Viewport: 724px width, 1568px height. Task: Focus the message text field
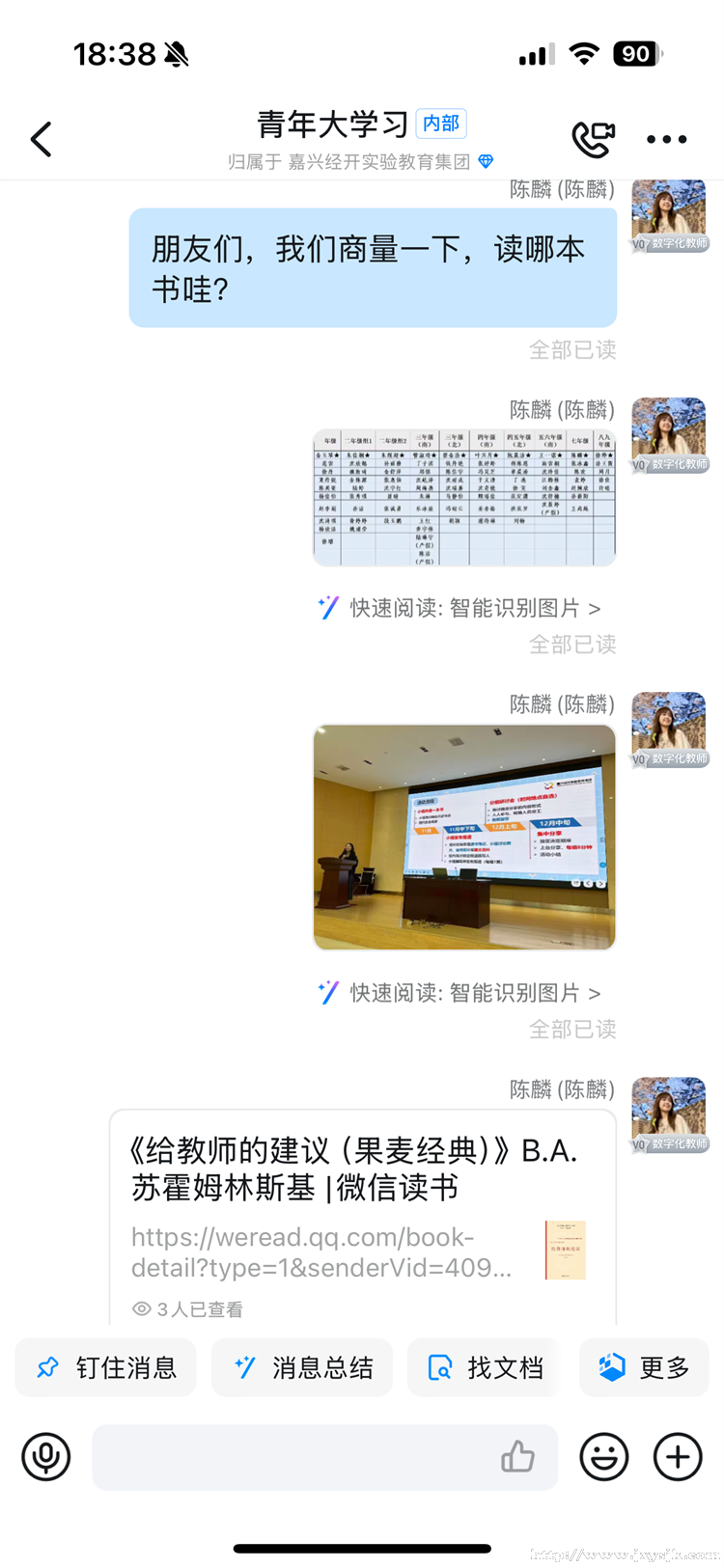point(290,1457)
